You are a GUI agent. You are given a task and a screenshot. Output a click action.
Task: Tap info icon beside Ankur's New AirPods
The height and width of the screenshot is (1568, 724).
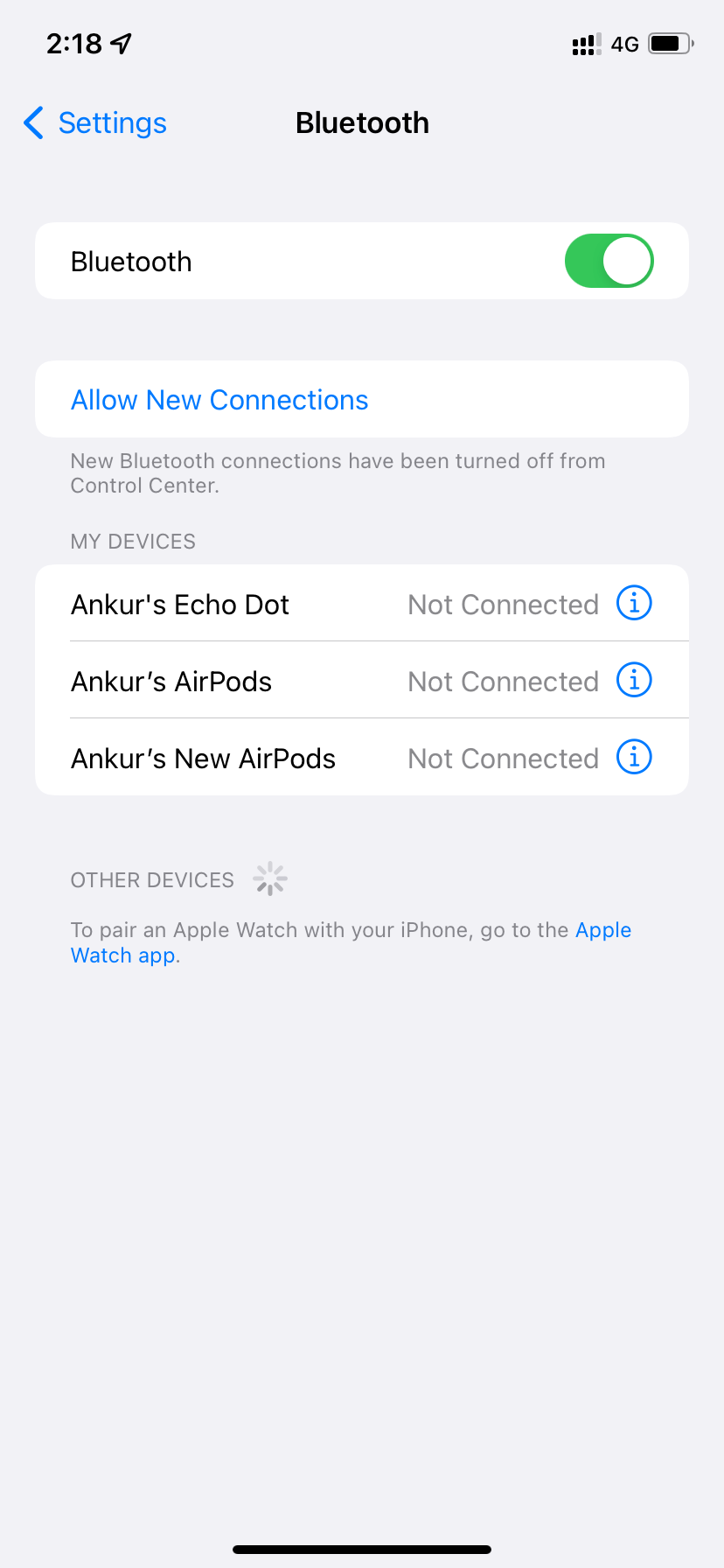(x=633, y=757)
